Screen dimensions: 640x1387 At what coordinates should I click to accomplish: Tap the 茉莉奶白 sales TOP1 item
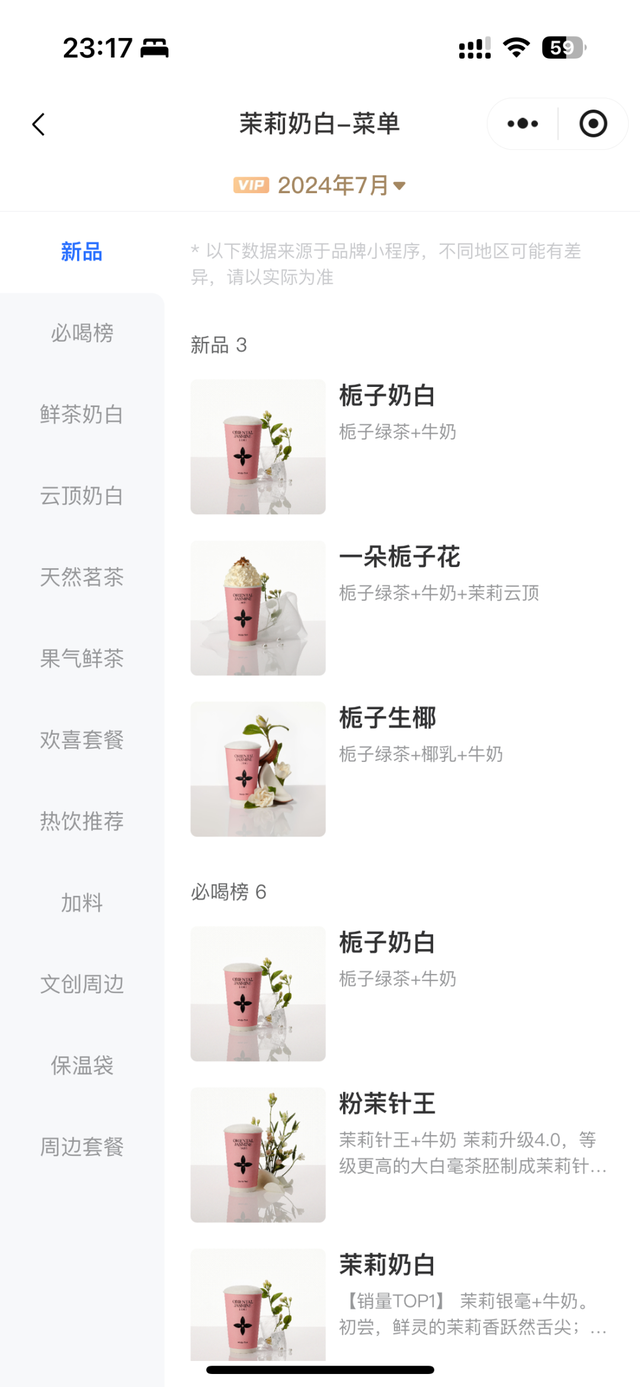[387, 1265]
